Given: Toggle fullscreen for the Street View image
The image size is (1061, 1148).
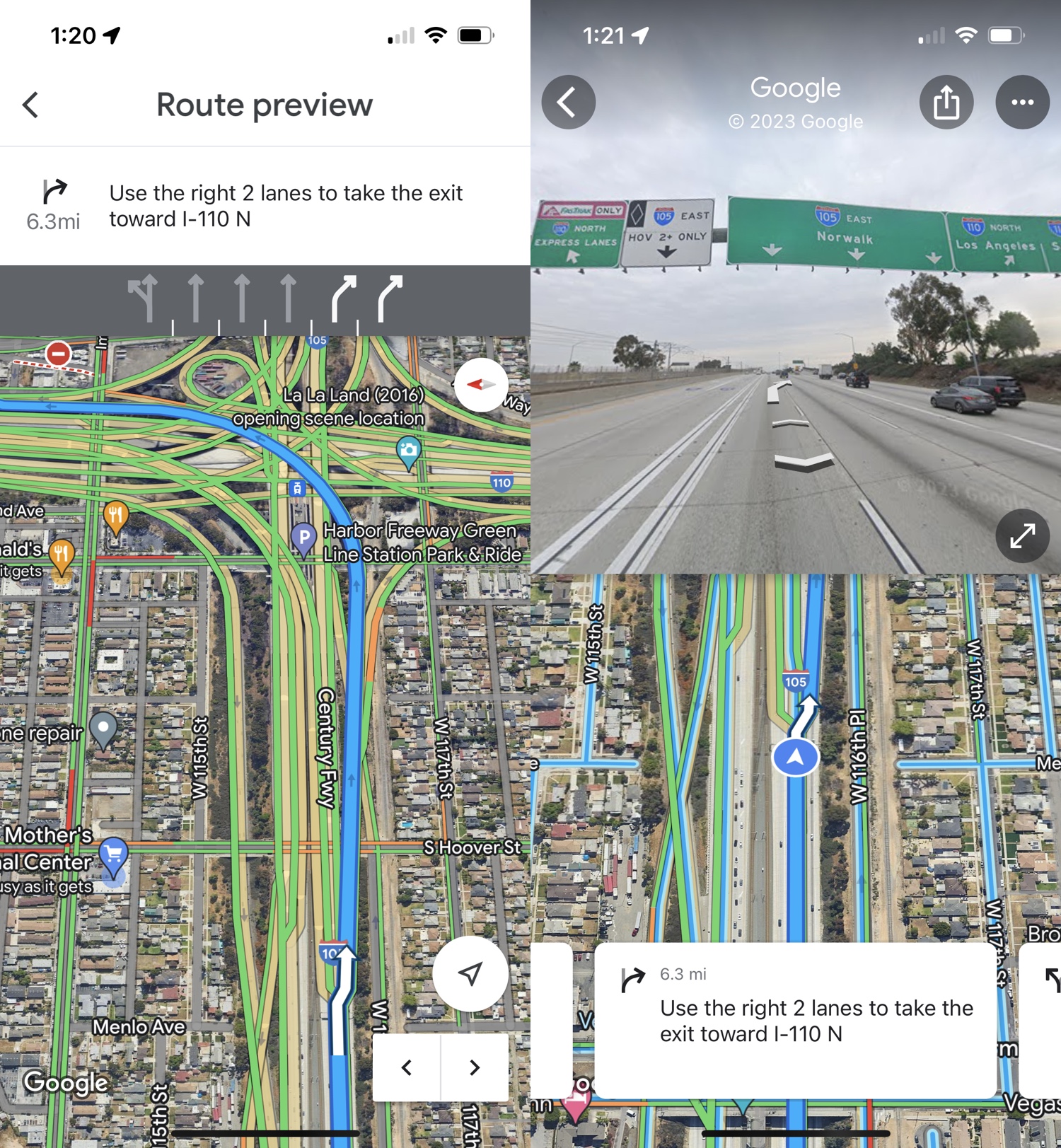Looking at the screenshot, I should [x=1021, y=537].
